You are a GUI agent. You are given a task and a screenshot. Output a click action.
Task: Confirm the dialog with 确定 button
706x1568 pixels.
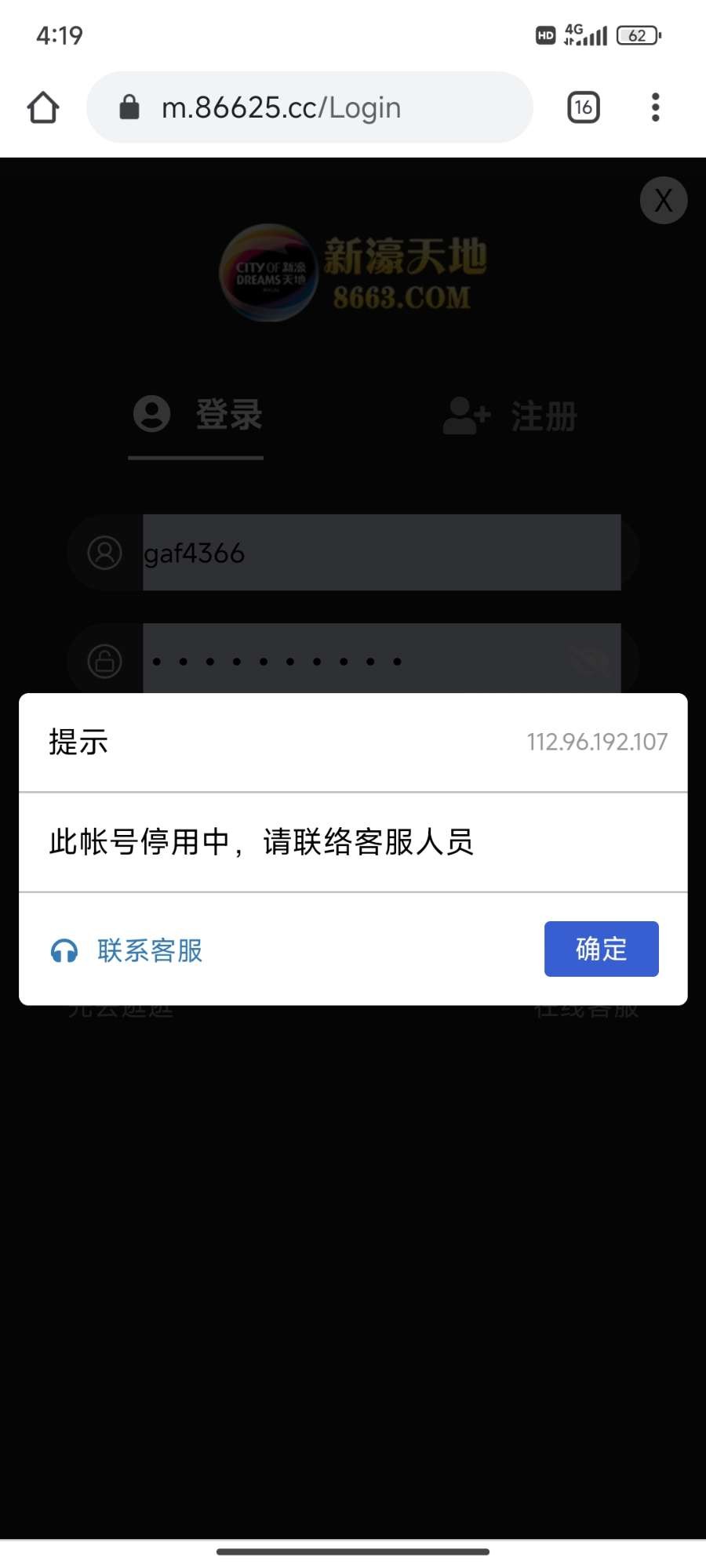(x=601, y=949)
